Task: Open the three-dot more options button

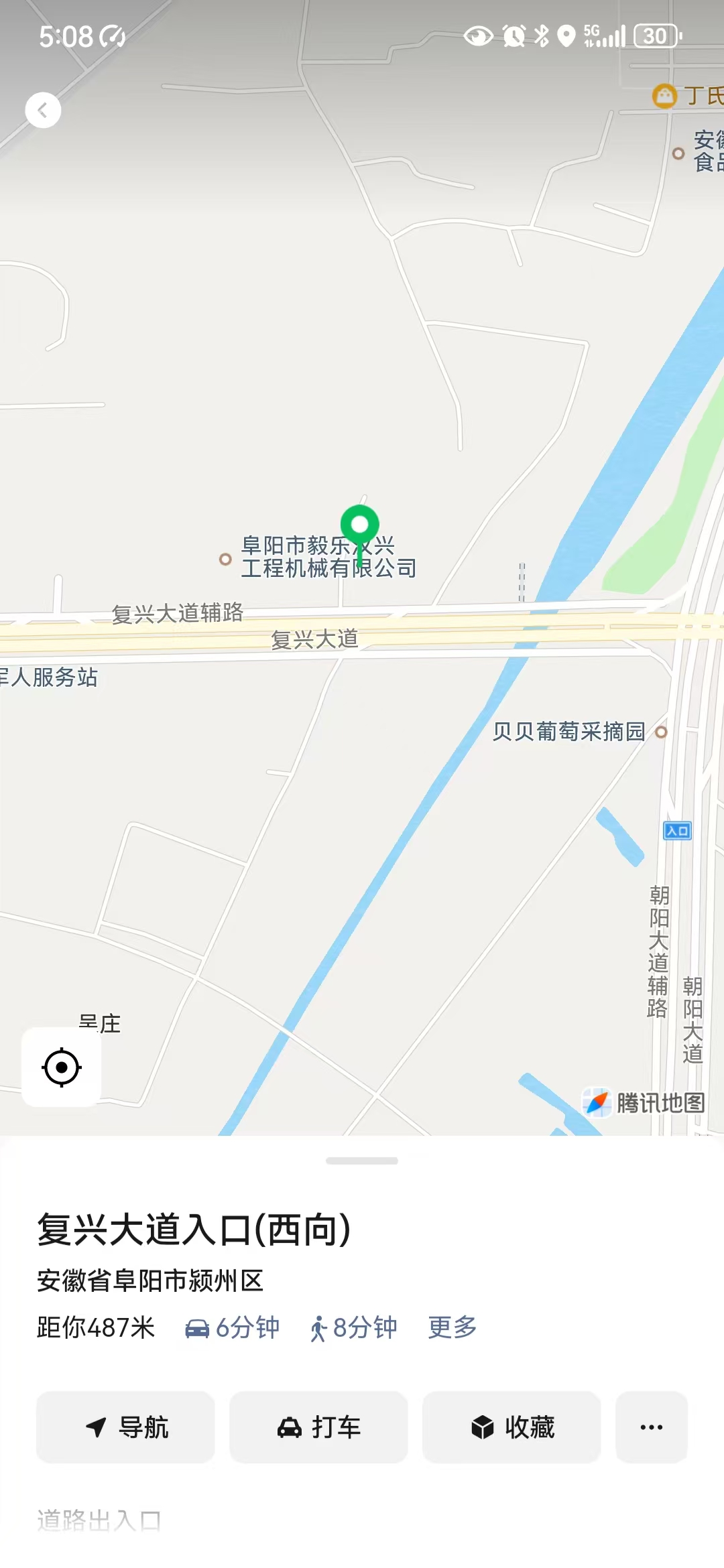Action: (652, 1427)
